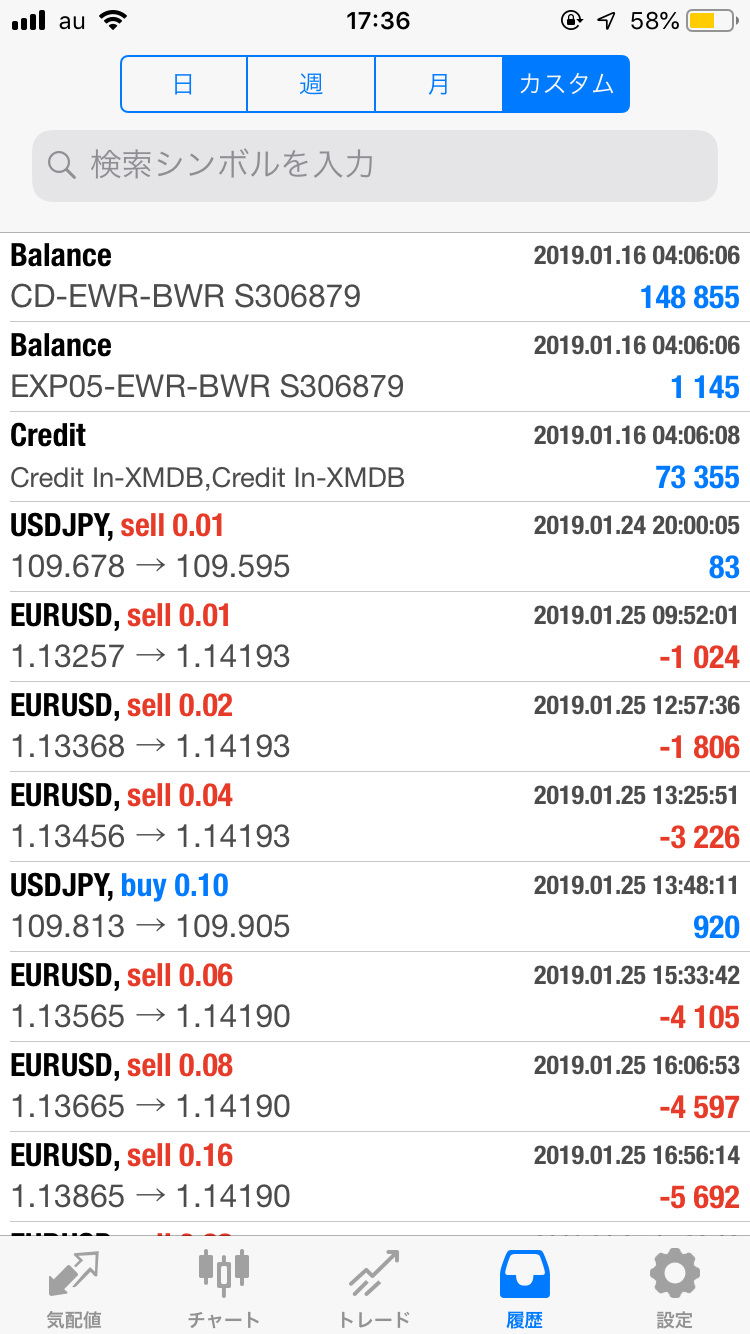
Task: View the Balance CD-EWR-BWR S306879 entry
Action: (x=375, y=277)
